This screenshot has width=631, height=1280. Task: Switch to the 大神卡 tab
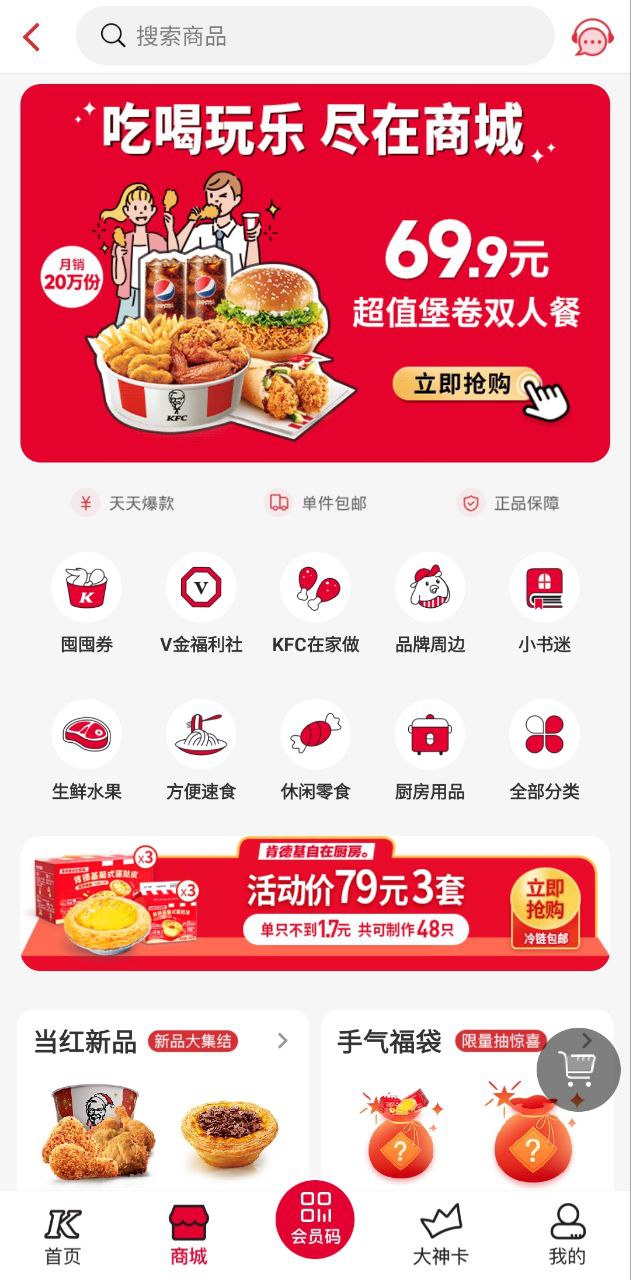(x=440, y=1235)
